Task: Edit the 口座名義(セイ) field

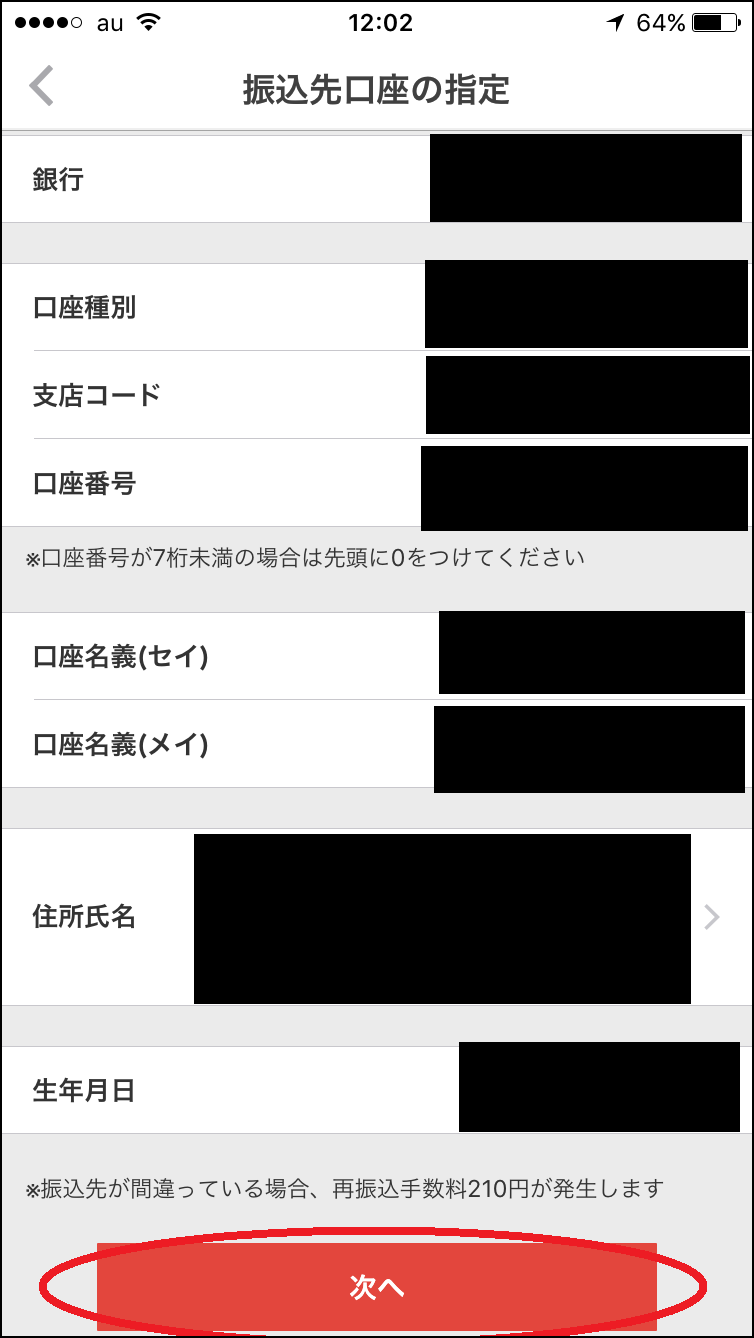Action: coord(377,656)
